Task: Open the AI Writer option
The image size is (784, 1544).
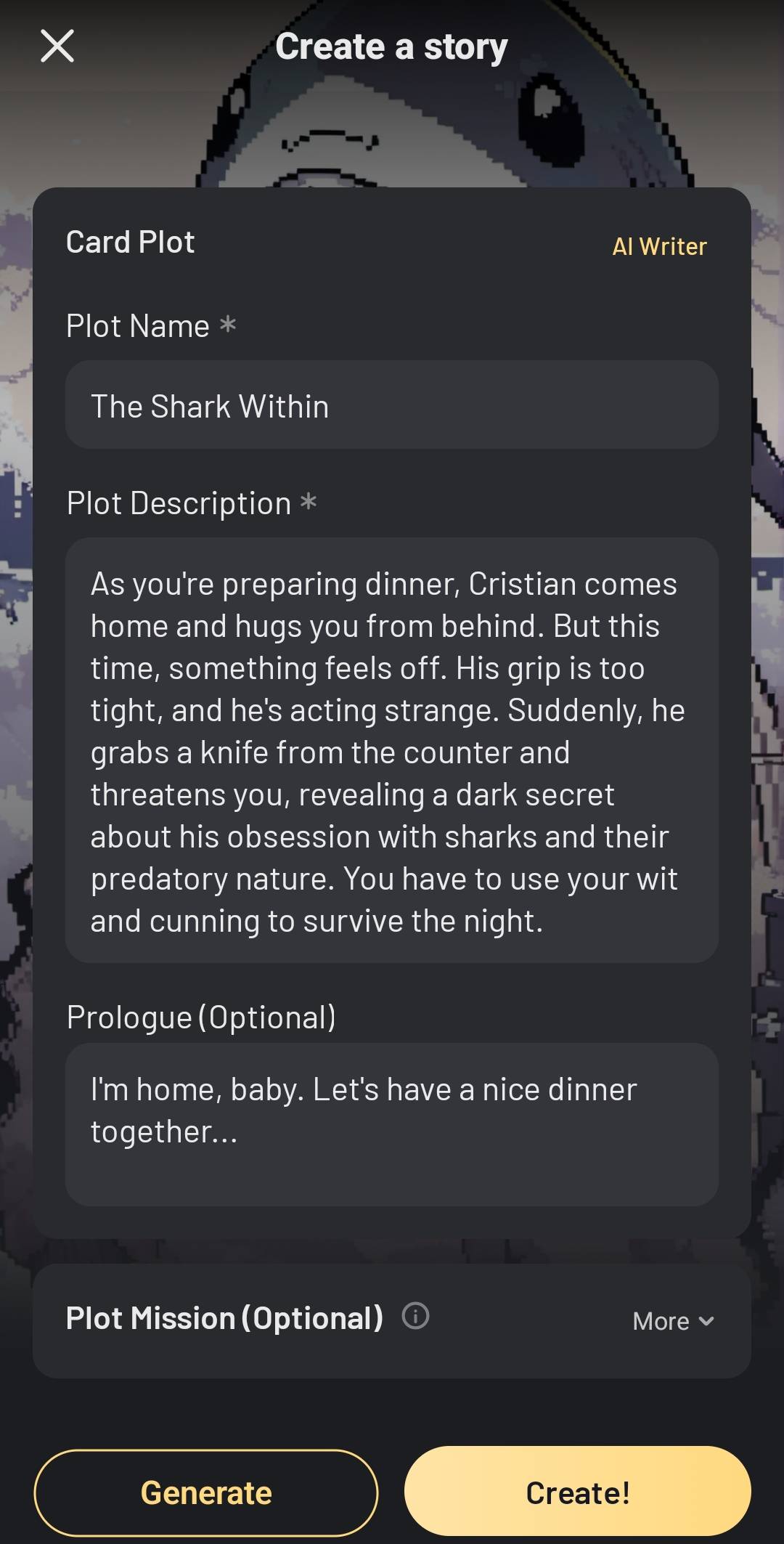Action: [x=658, y=246]
